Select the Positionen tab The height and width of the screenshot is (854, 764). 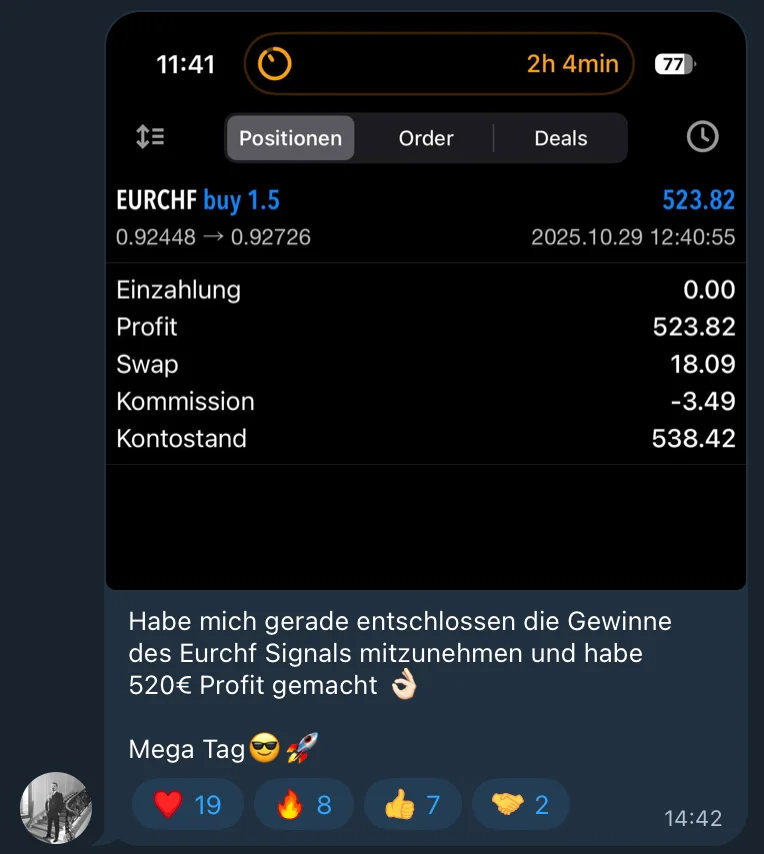click(x=290, y=138)
